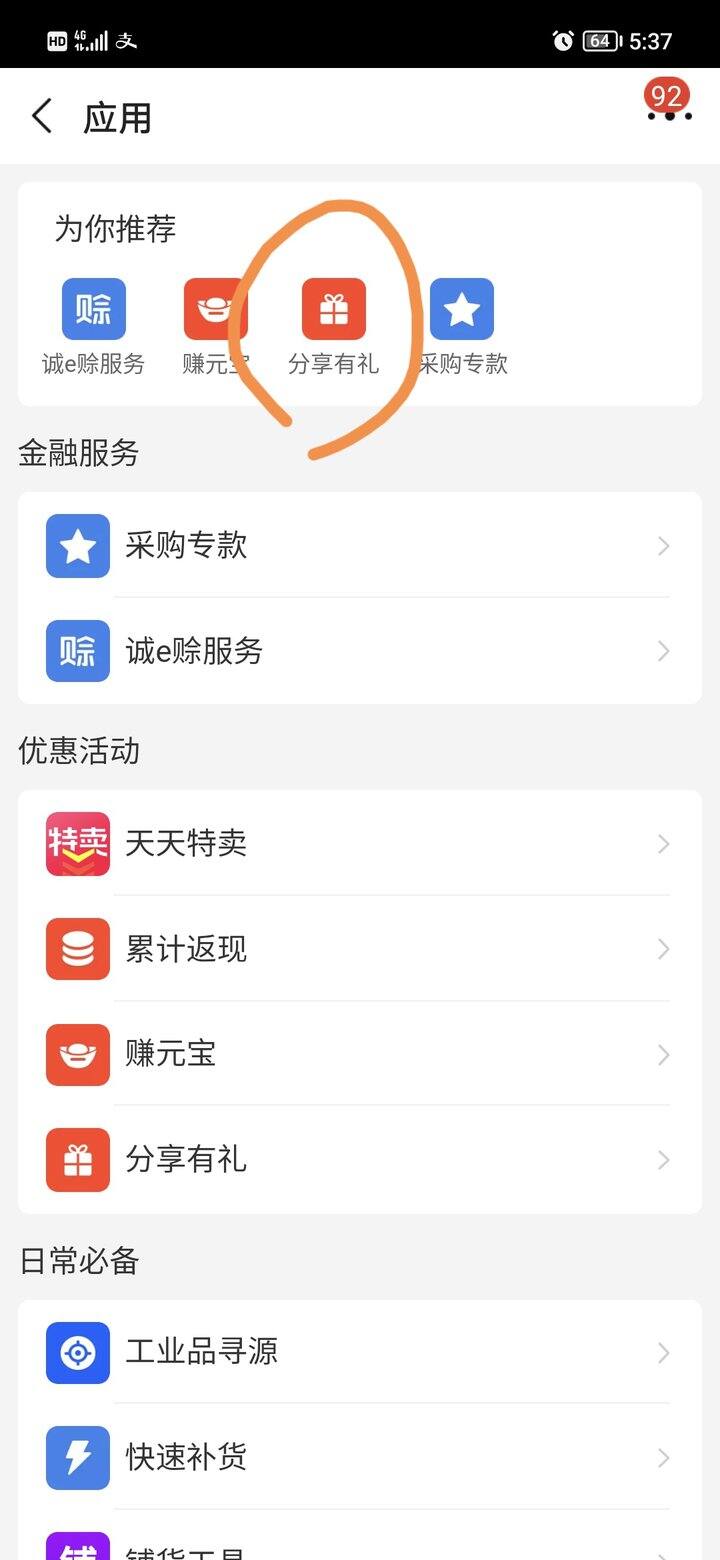The height and width of the screenshot is (1560, 720).
Task: Open the 分享有礼 row under 优惠活动
Action: click(x=360, y=1160)
